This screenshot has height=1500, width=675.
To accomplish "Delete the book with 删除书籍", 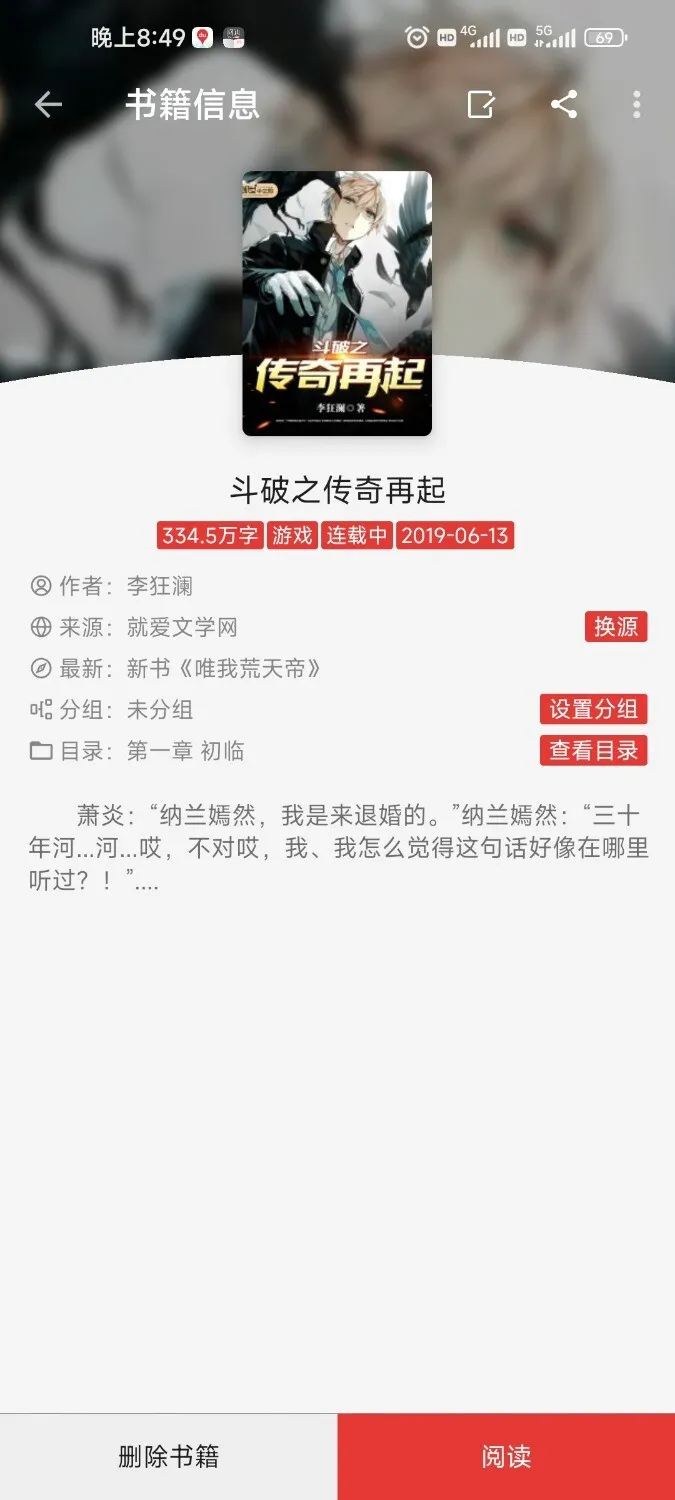I will tap(168, 1456).
